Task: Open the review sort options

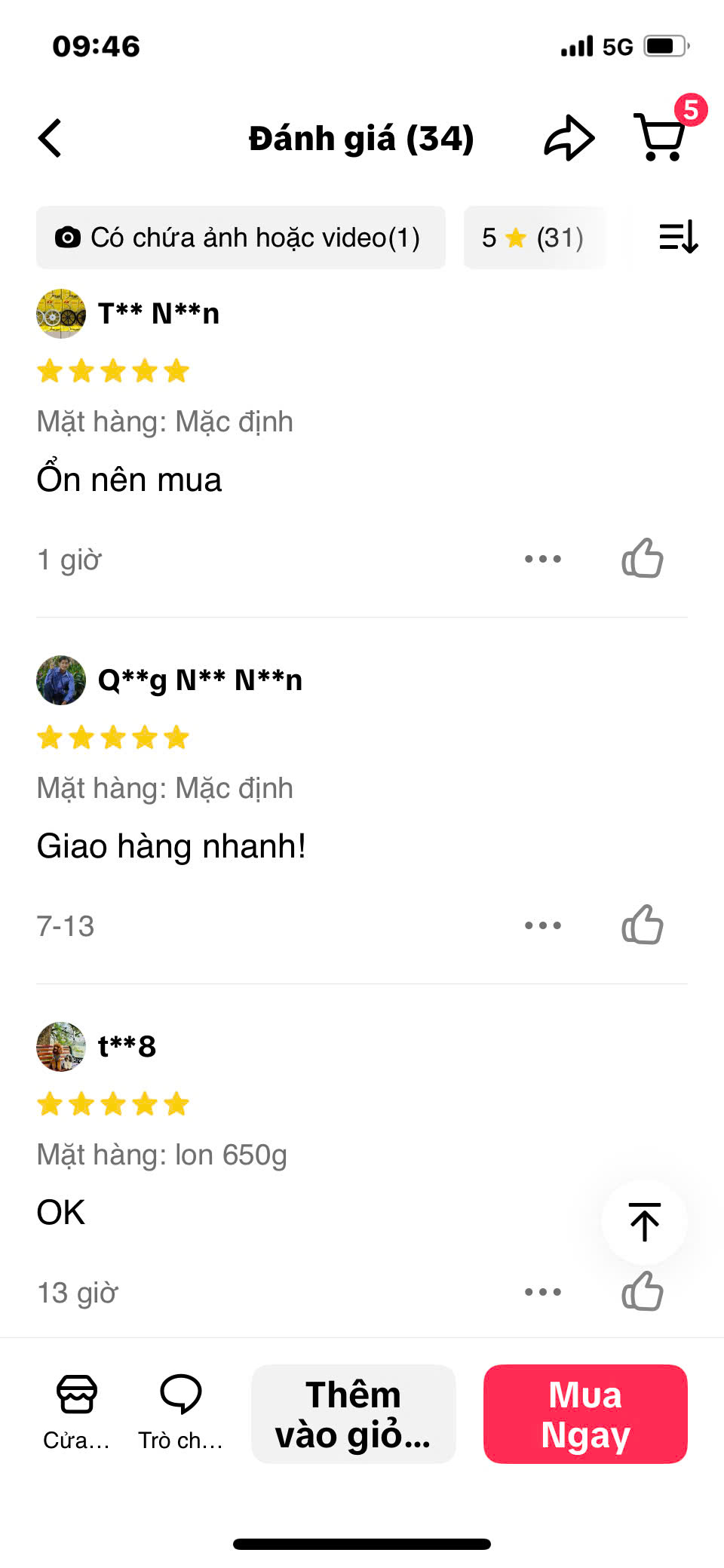Action: (678, 238)
